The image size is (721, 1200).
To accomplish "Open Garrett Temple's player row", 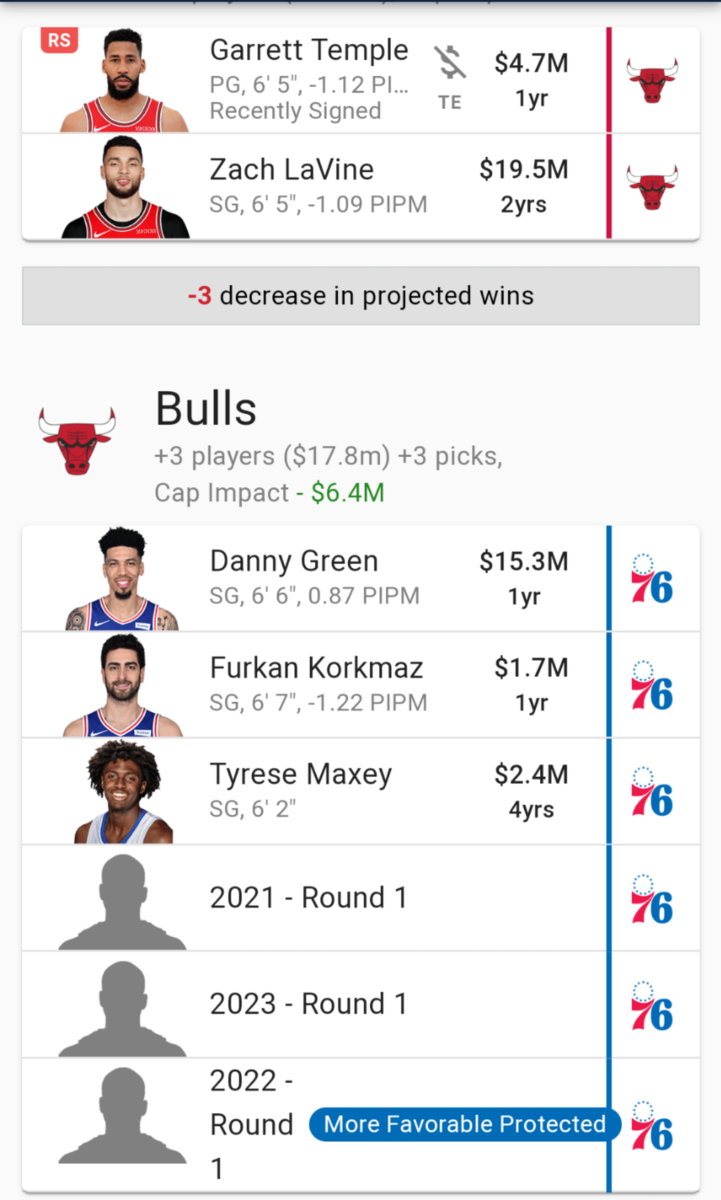I will pos(310,80).
